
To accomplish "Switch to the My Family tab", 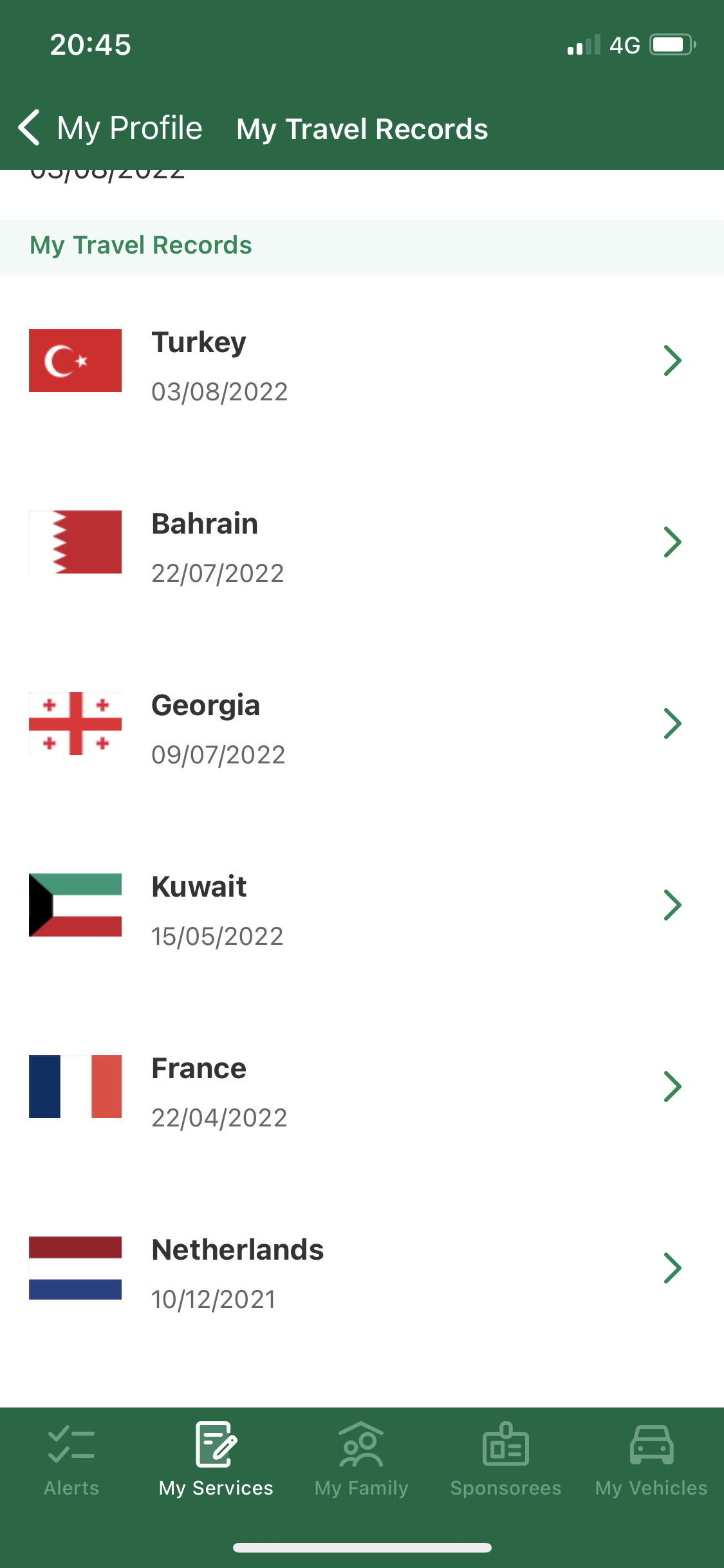I will click(x=361, y=1459).
